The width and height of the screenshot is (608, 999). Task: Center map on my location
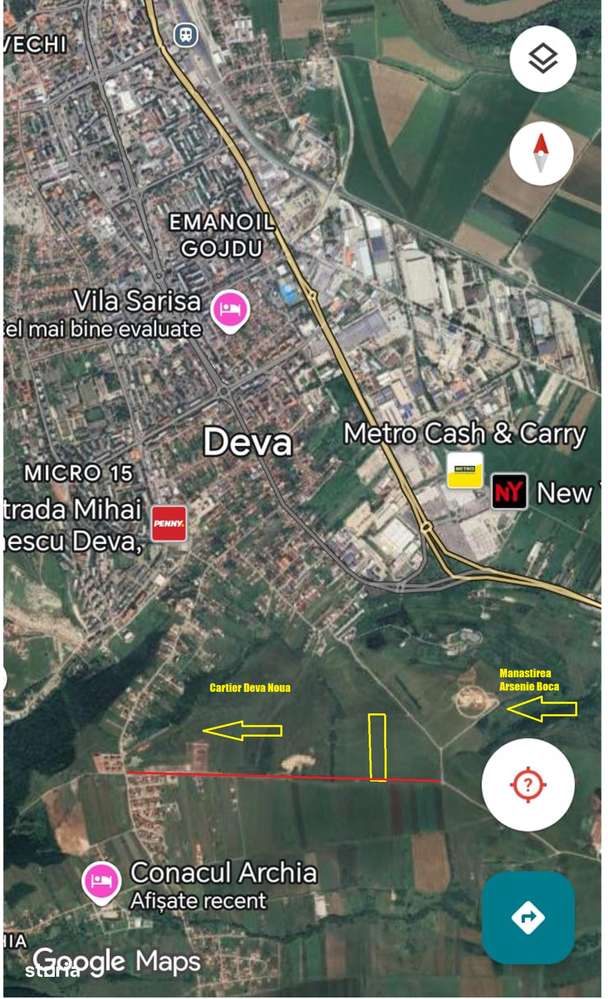[x=527, y=785]
